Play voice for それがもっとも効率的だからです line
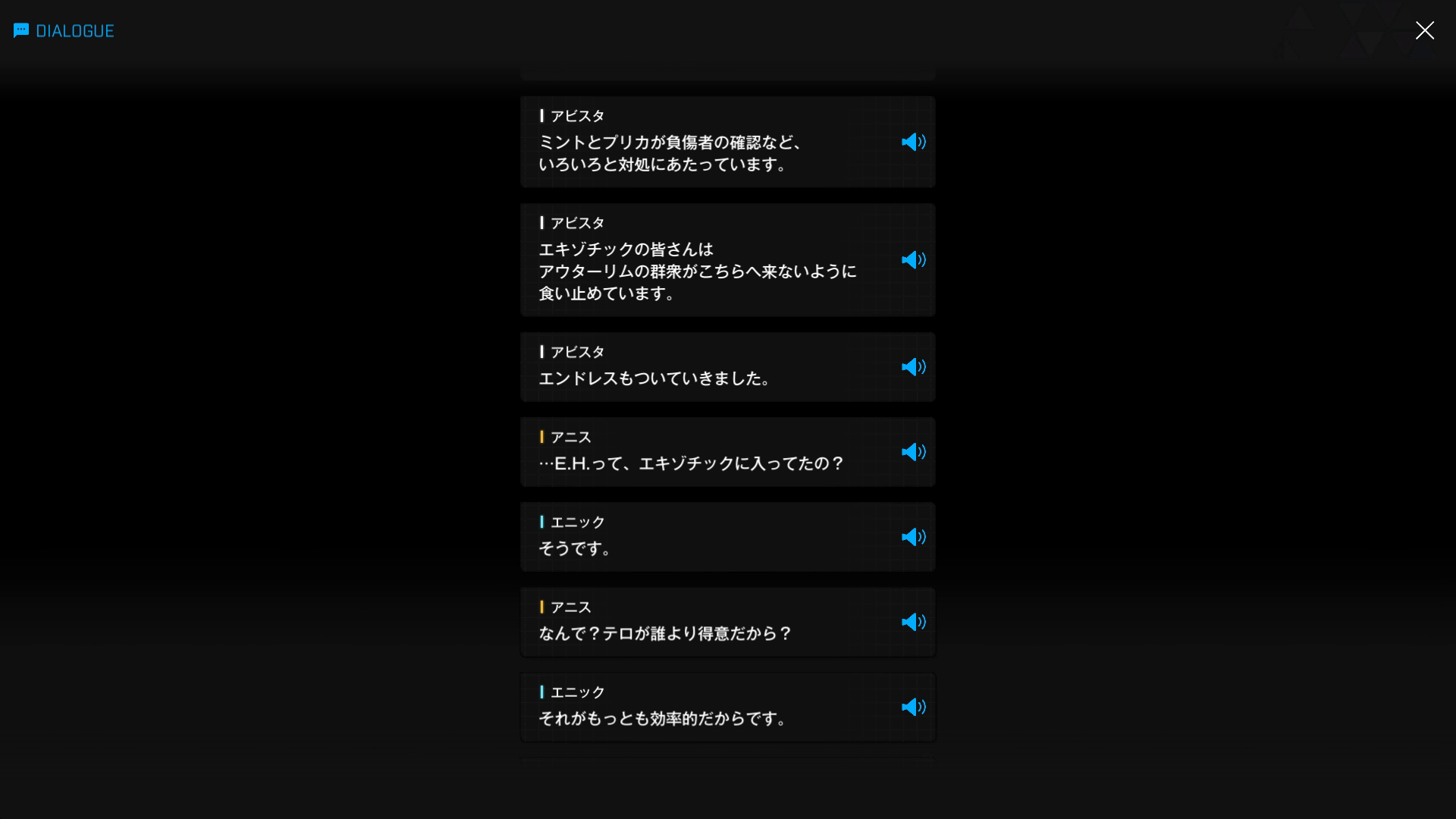 pyautogui.click(x=913, y=707)
